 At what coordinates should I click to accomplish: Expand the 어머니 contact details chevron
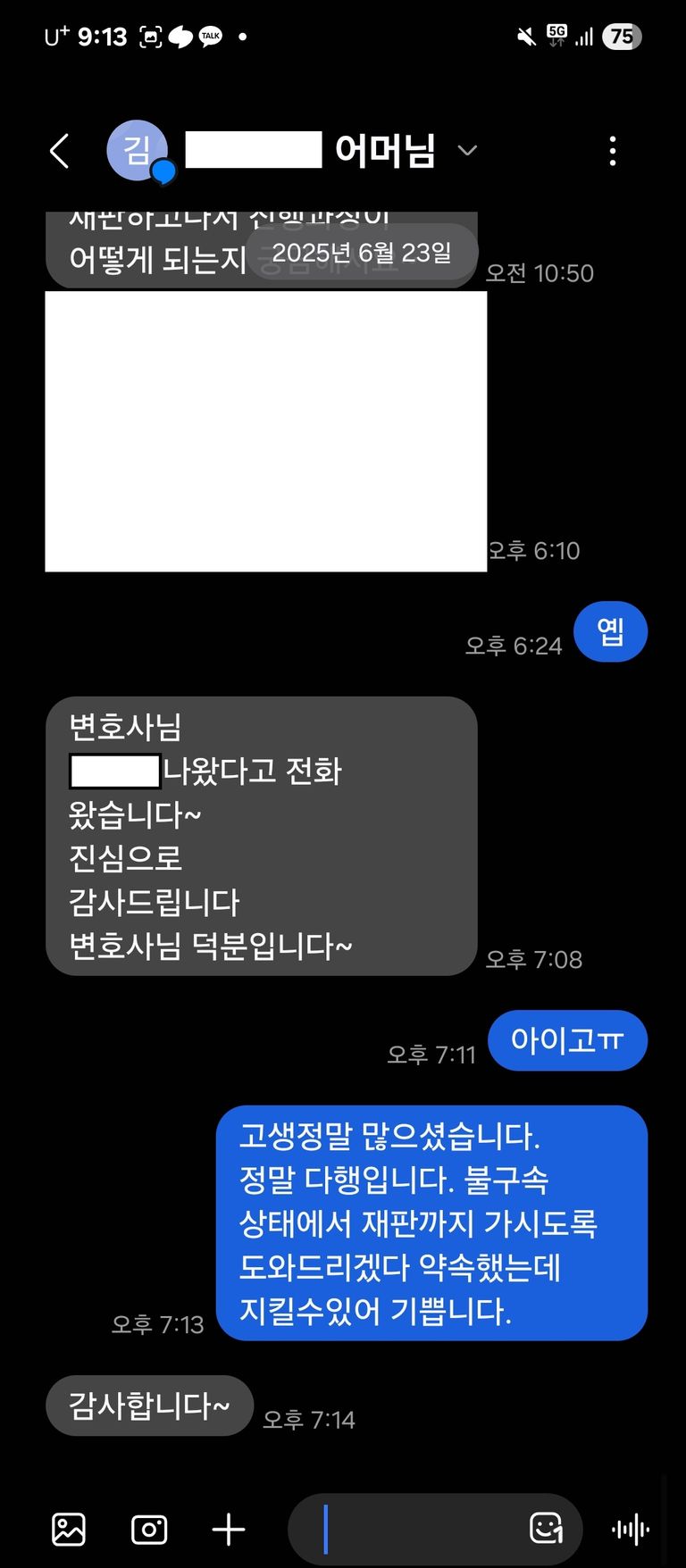[467, 151]
